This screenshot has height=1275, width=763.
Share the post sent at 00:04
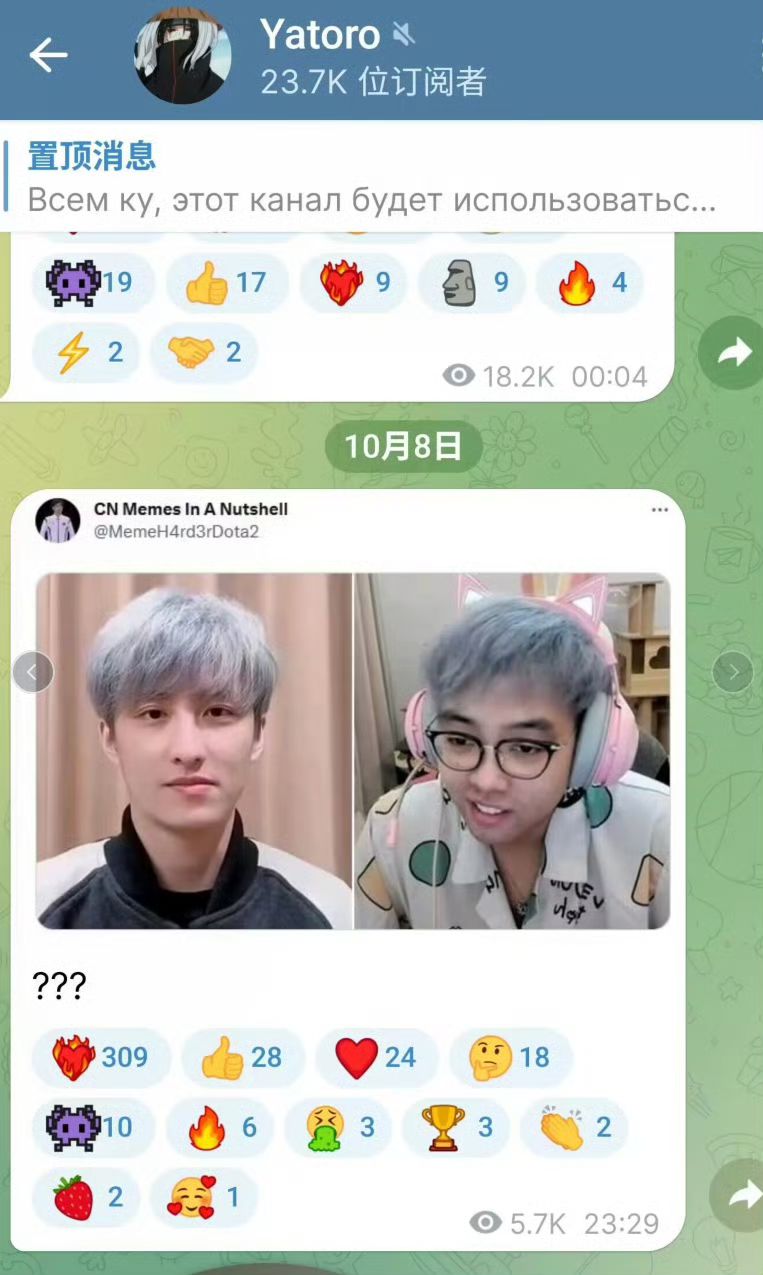[x=734, y=352]
